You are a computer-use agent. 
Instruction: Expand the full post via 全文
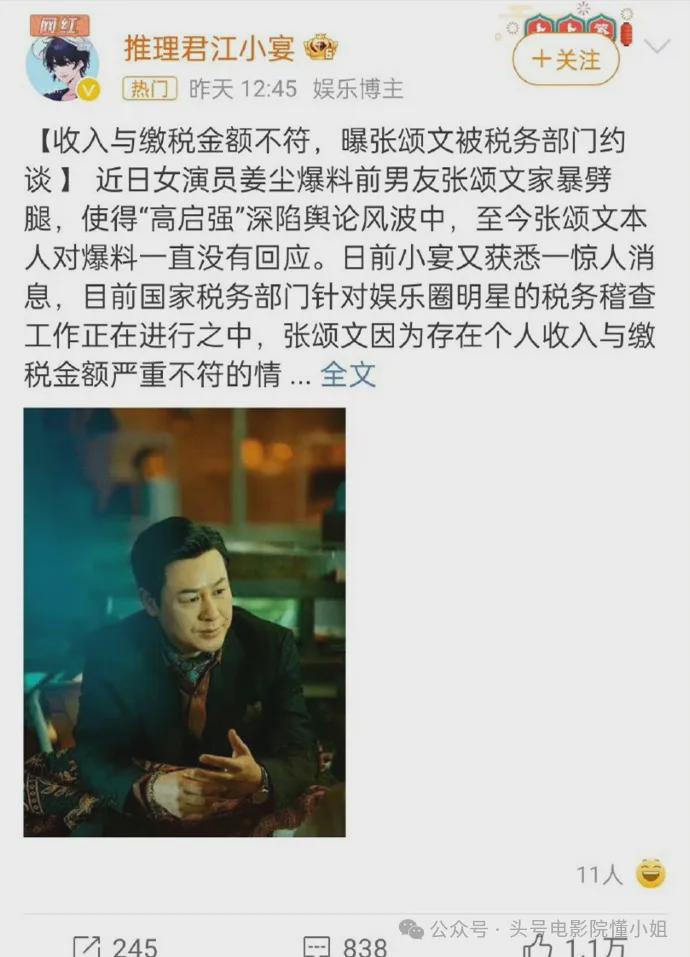point(347,374)
